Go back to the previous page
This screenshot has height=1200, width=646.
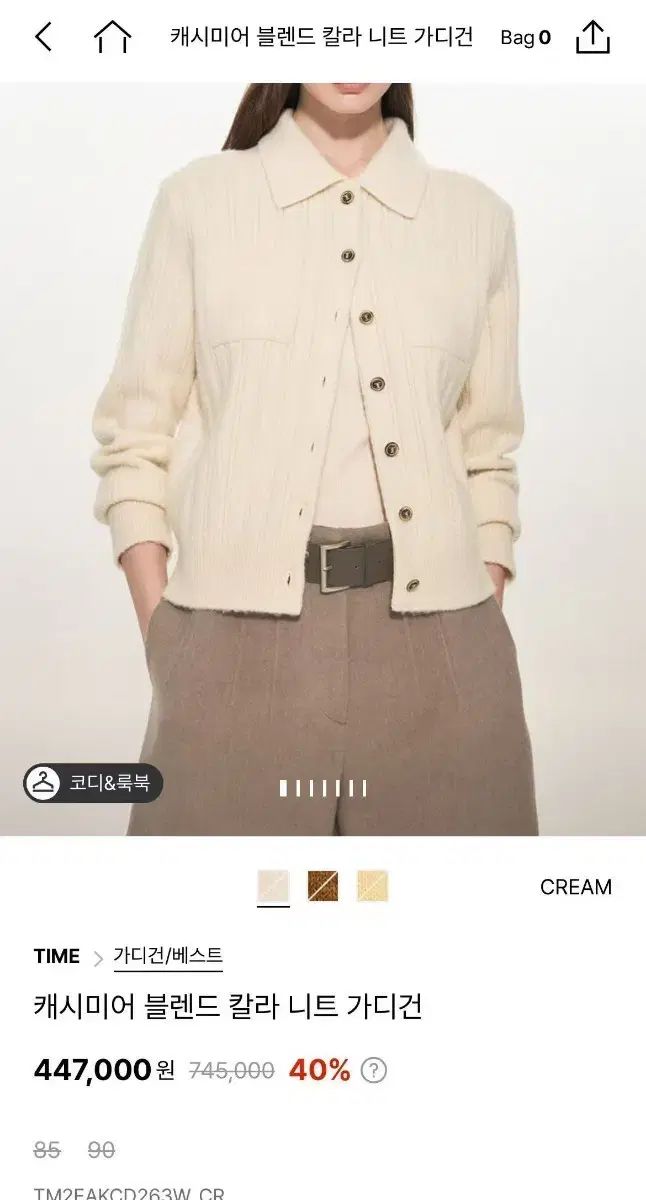click(x=43, y=38)
